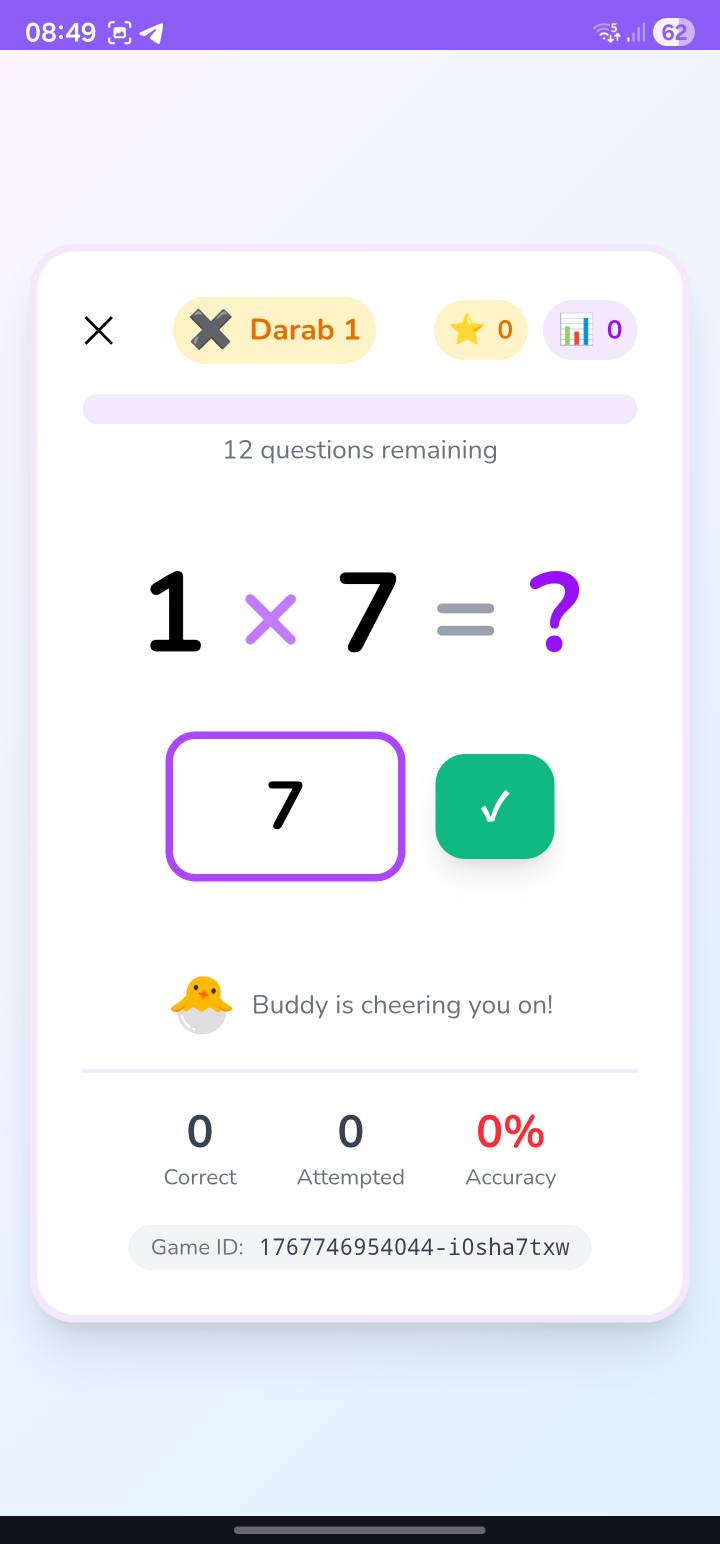
Task: Tap the stats counter showing 0
Action: pos(615,329)
